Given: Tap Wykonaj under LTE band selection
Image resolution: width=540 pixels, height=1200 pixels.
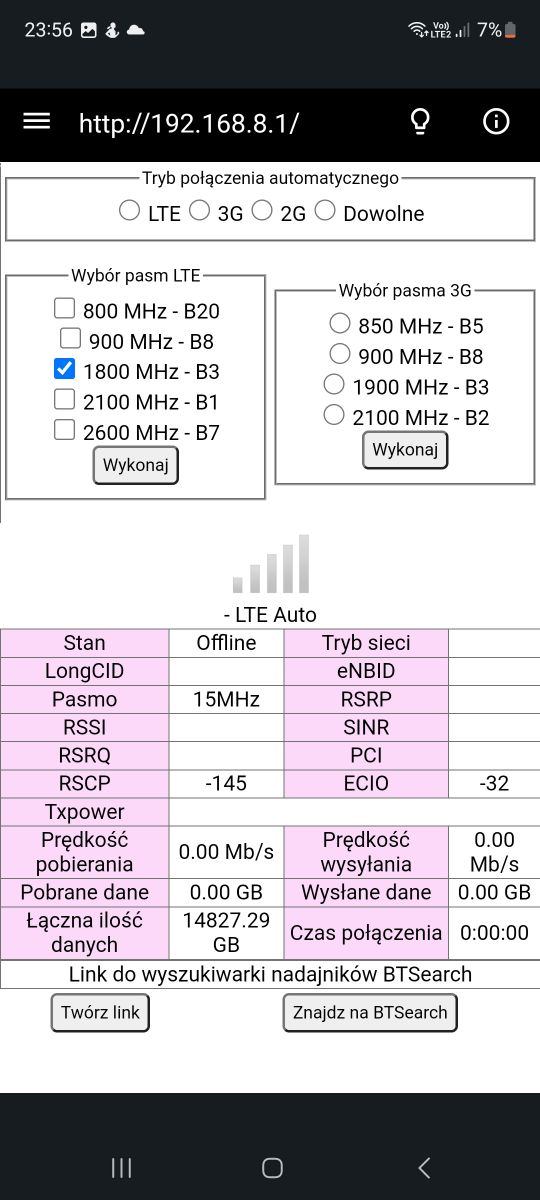Looking at the screenshot, I should (136, 465).
